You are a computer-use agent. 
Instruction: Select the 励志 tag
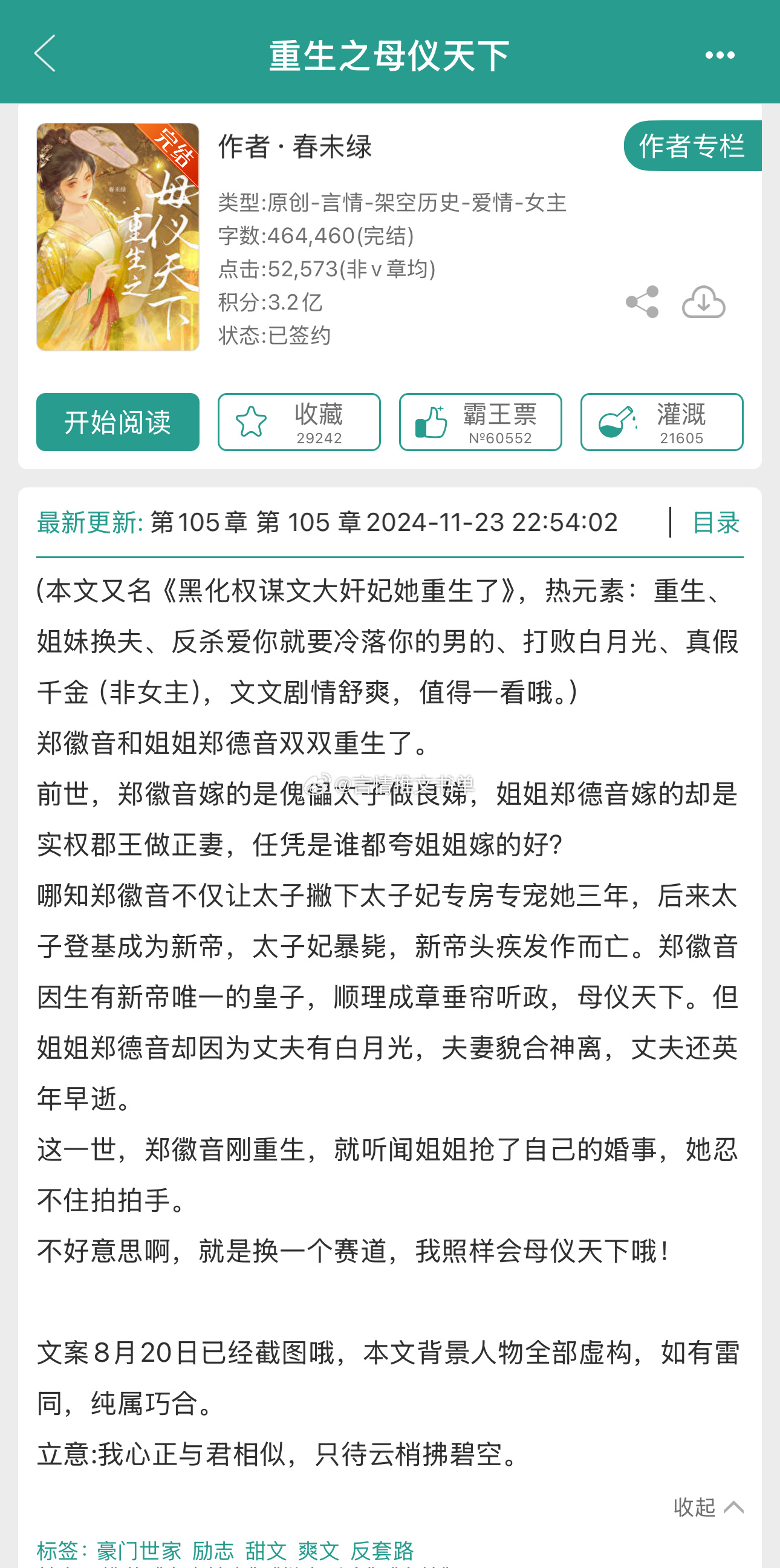tap(213, 1550)
